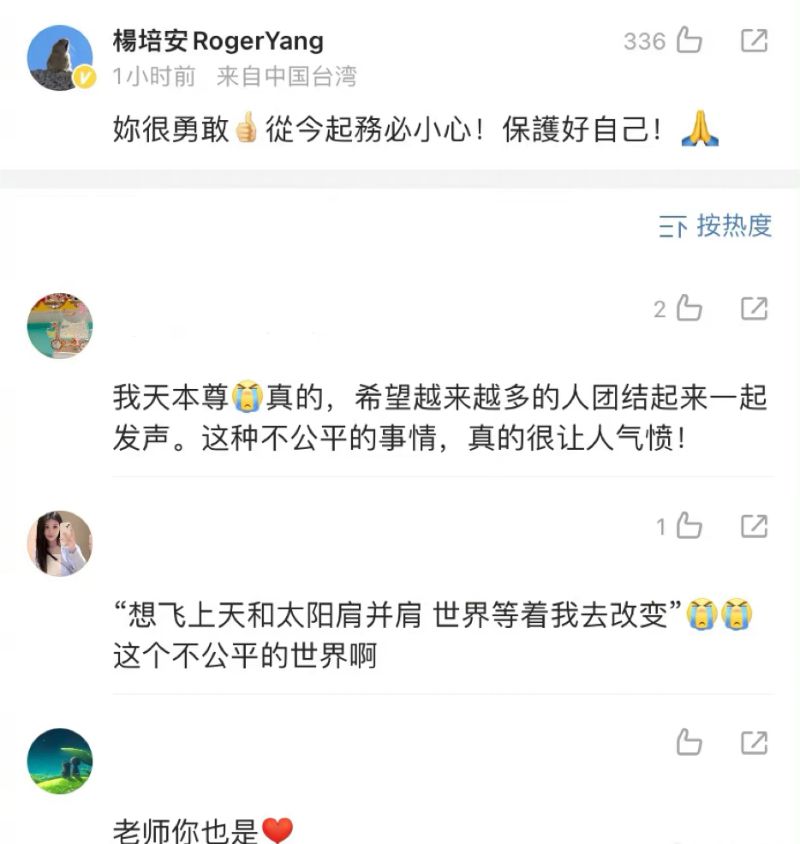This screenshot has height=844, width=800.
Task: Like the comment starting 我天本尊
Action: tap(689, 309)
